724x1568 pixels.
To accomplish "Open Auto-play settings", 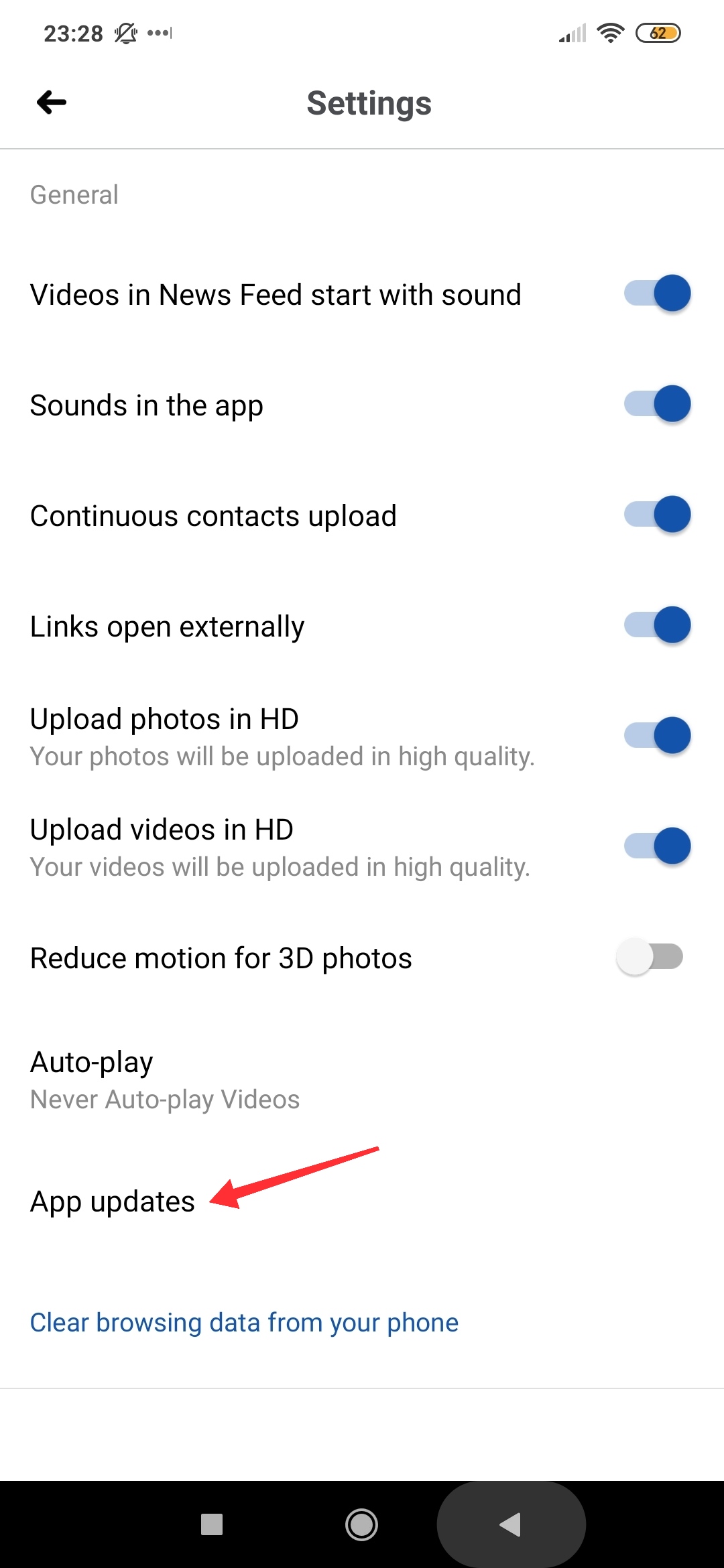I will coord(164,1080).
